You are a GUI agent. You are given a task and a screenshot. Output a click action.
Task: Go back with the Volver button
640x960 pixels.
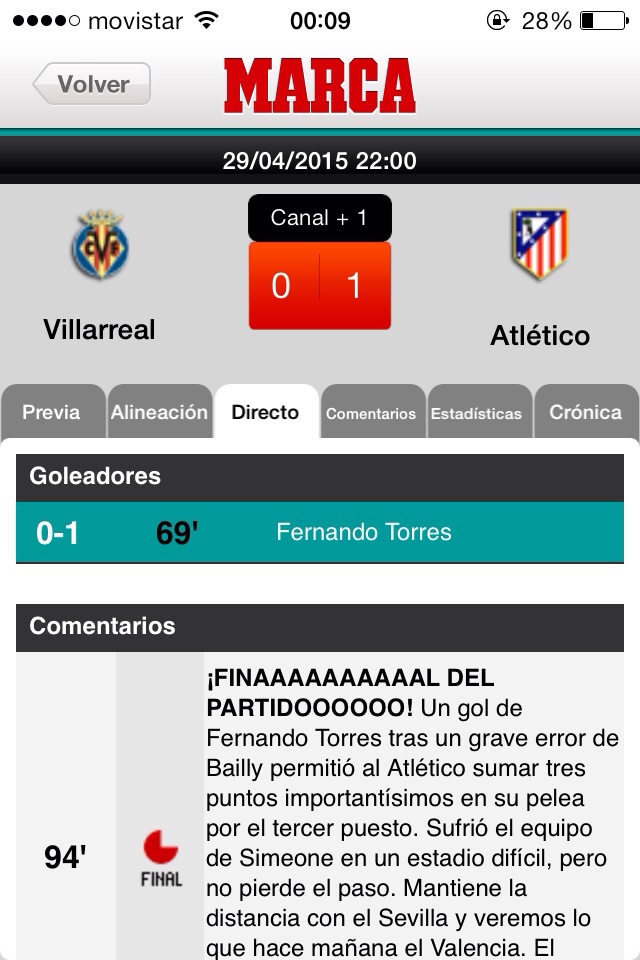(92, 84)
